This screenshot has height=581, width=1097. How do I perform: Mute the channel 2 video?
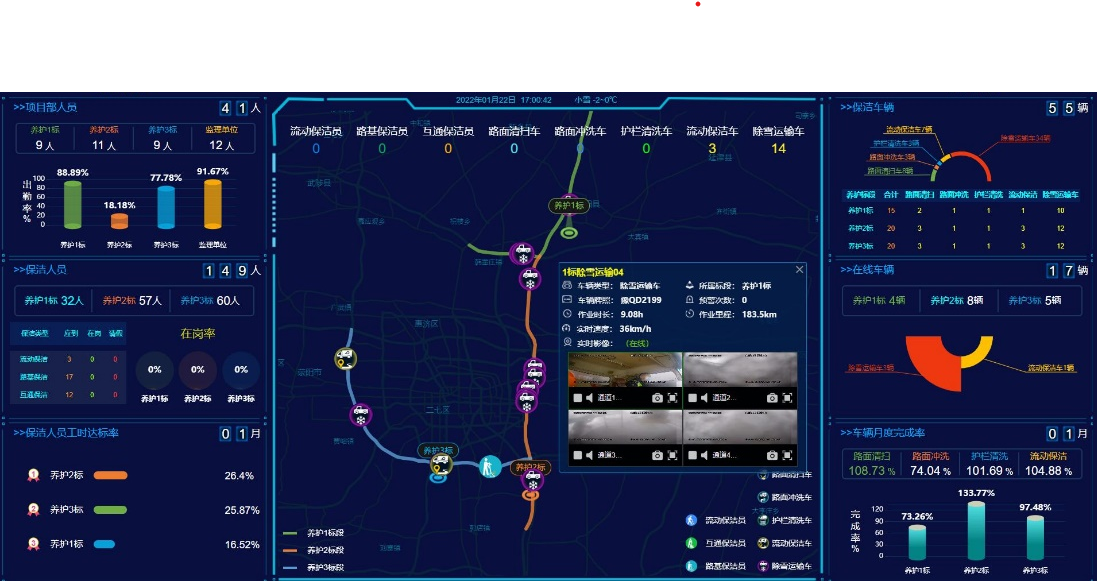coord(704,398)
